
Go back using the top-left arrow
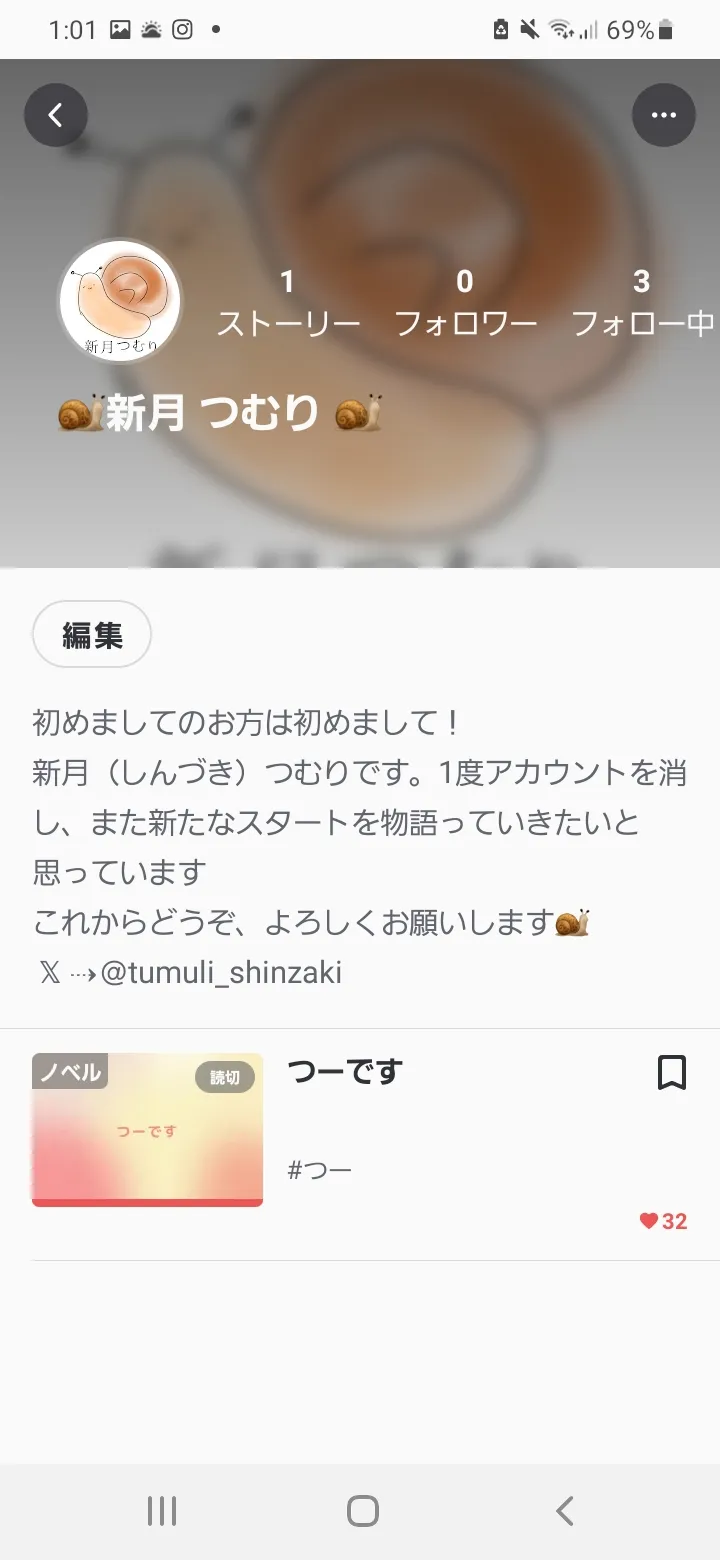point(56,115)
